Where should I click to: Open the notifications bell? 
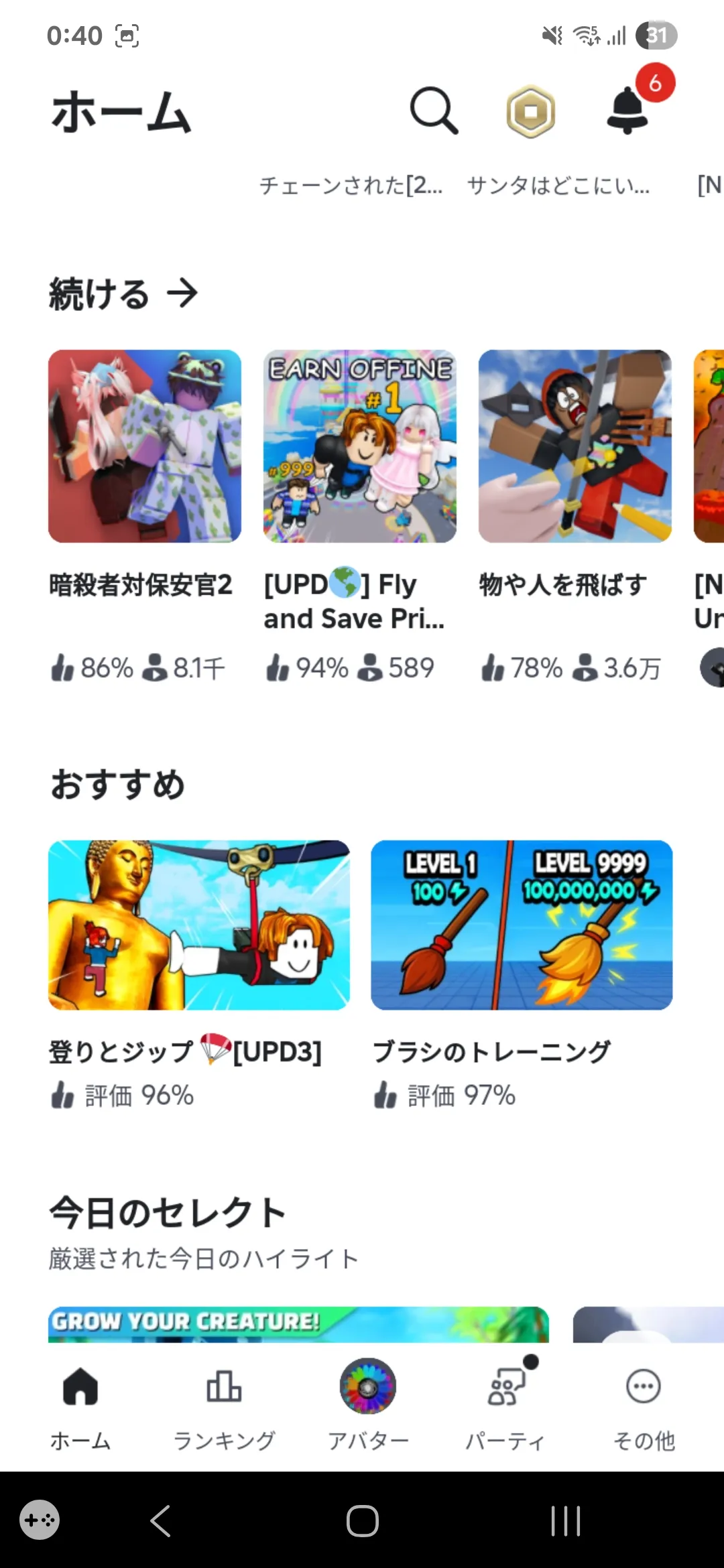point(627,110)
